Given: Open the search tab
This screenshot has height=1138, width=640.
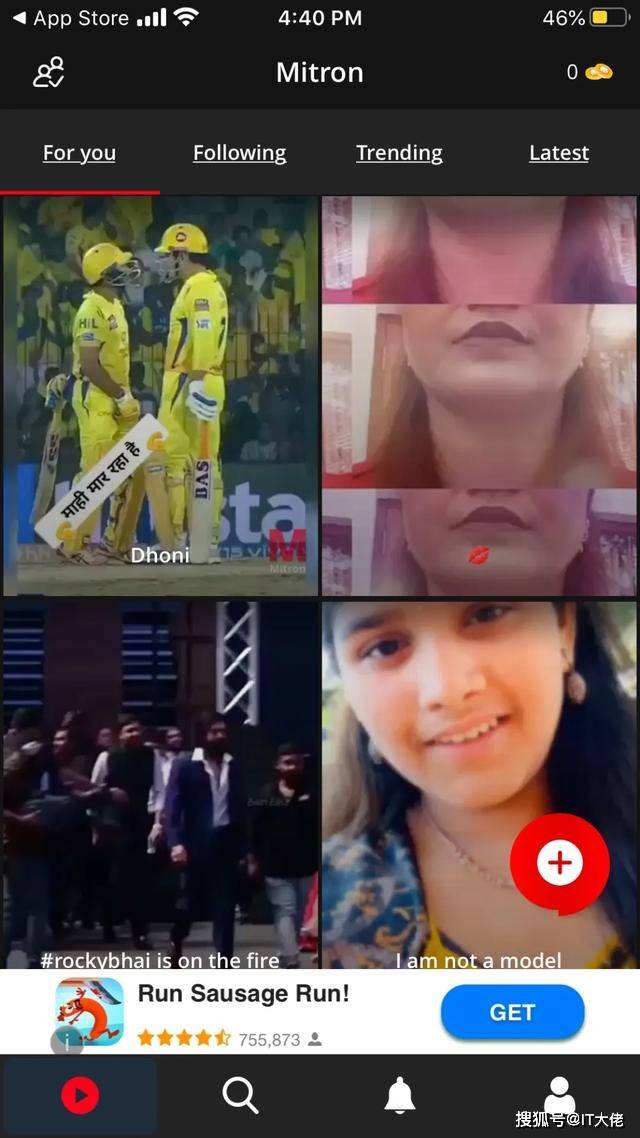Looking at the screenshot, I should coord(240,1096).
